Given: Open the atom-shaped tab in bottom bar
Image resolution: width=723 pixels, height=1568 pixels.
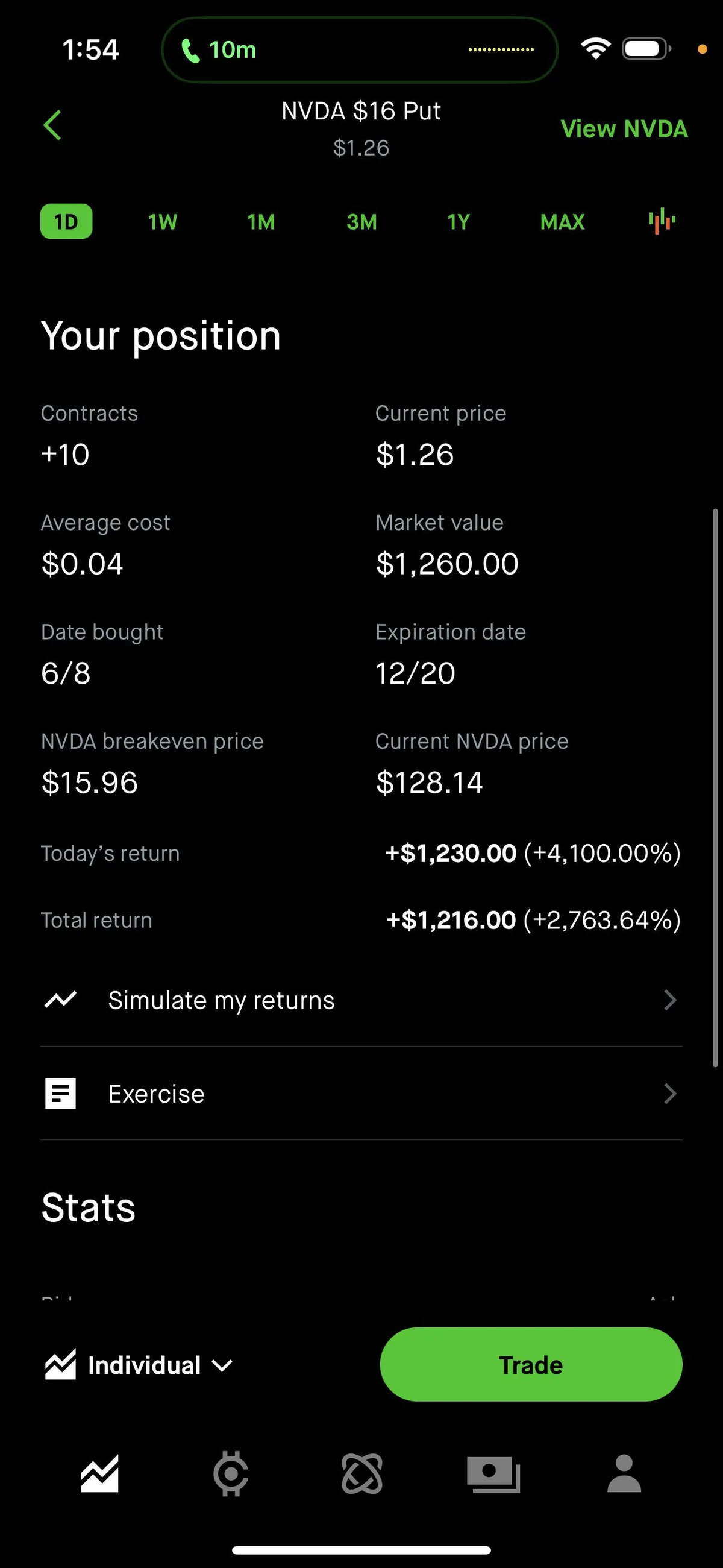Looking at the screenshot, I should (362, 1473).
